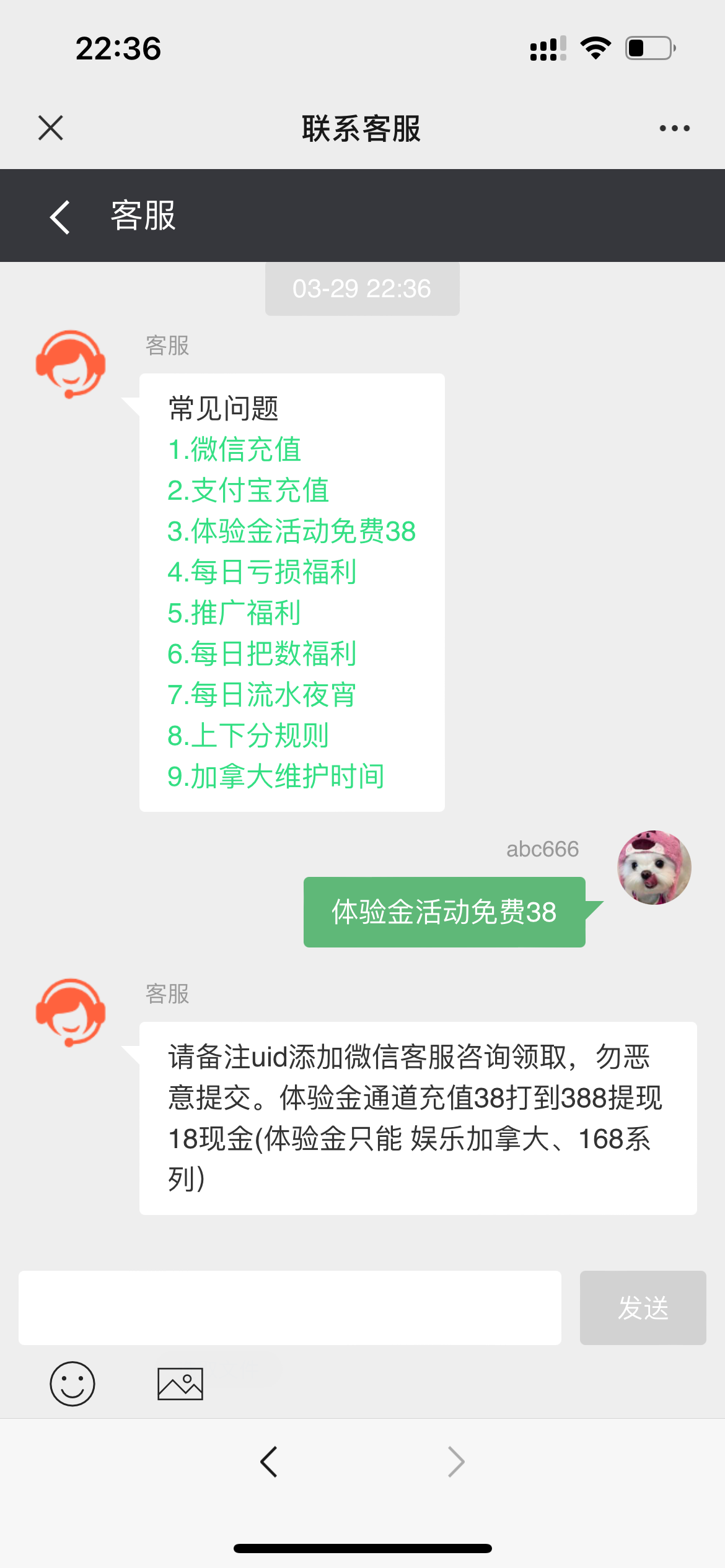Choose the 5.推广福利 question
725x1568 pixels.
[234, 613]
